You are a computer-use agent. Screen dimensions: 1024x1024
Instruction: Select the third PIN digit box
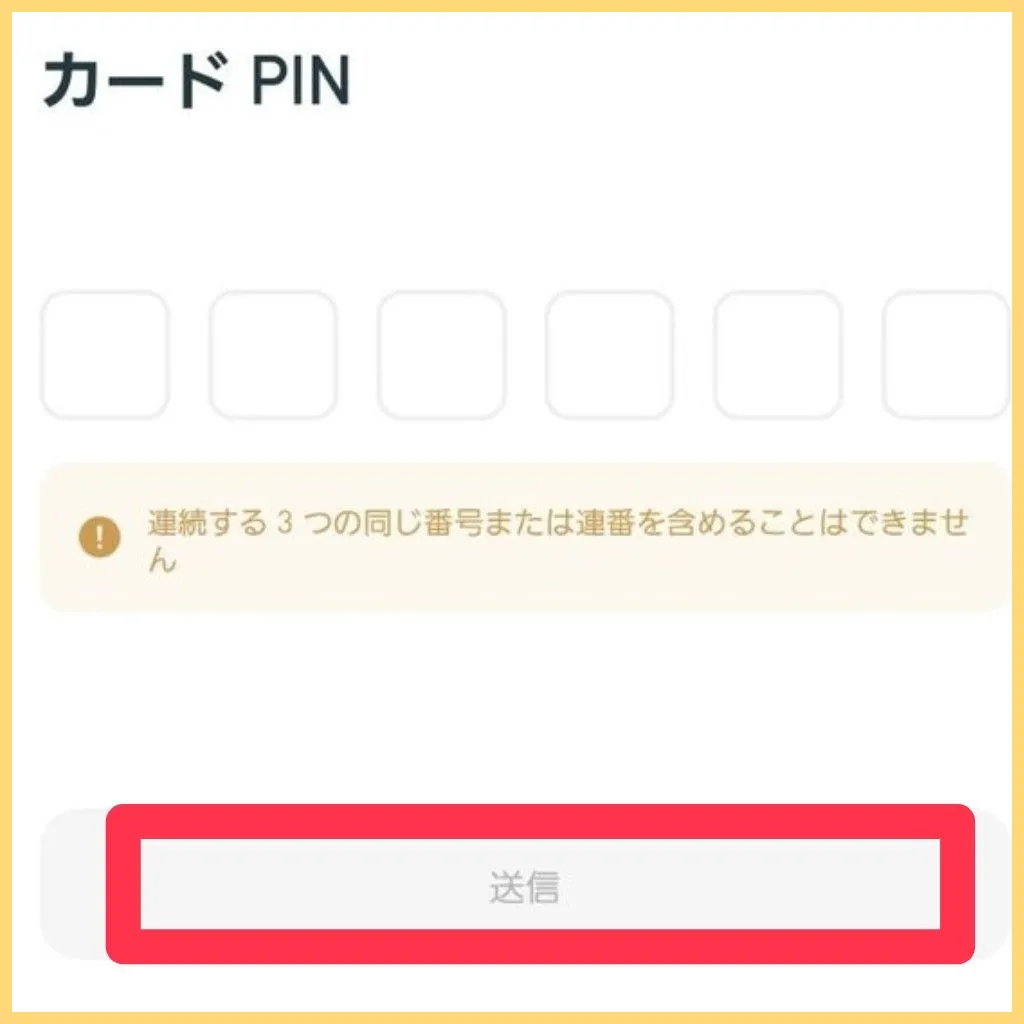click(441, 354)
